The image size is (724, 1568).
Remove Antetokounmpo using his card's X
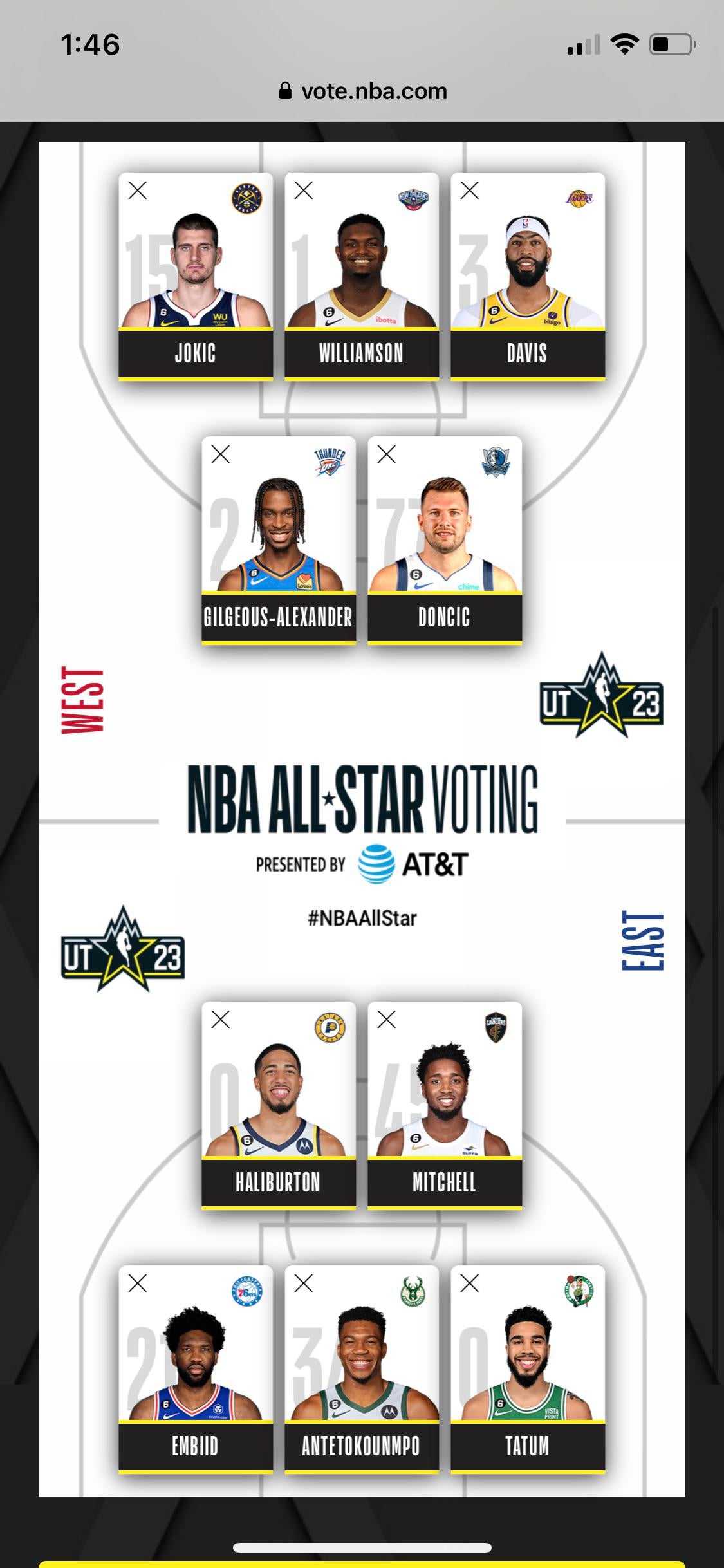pos(304,1283)
